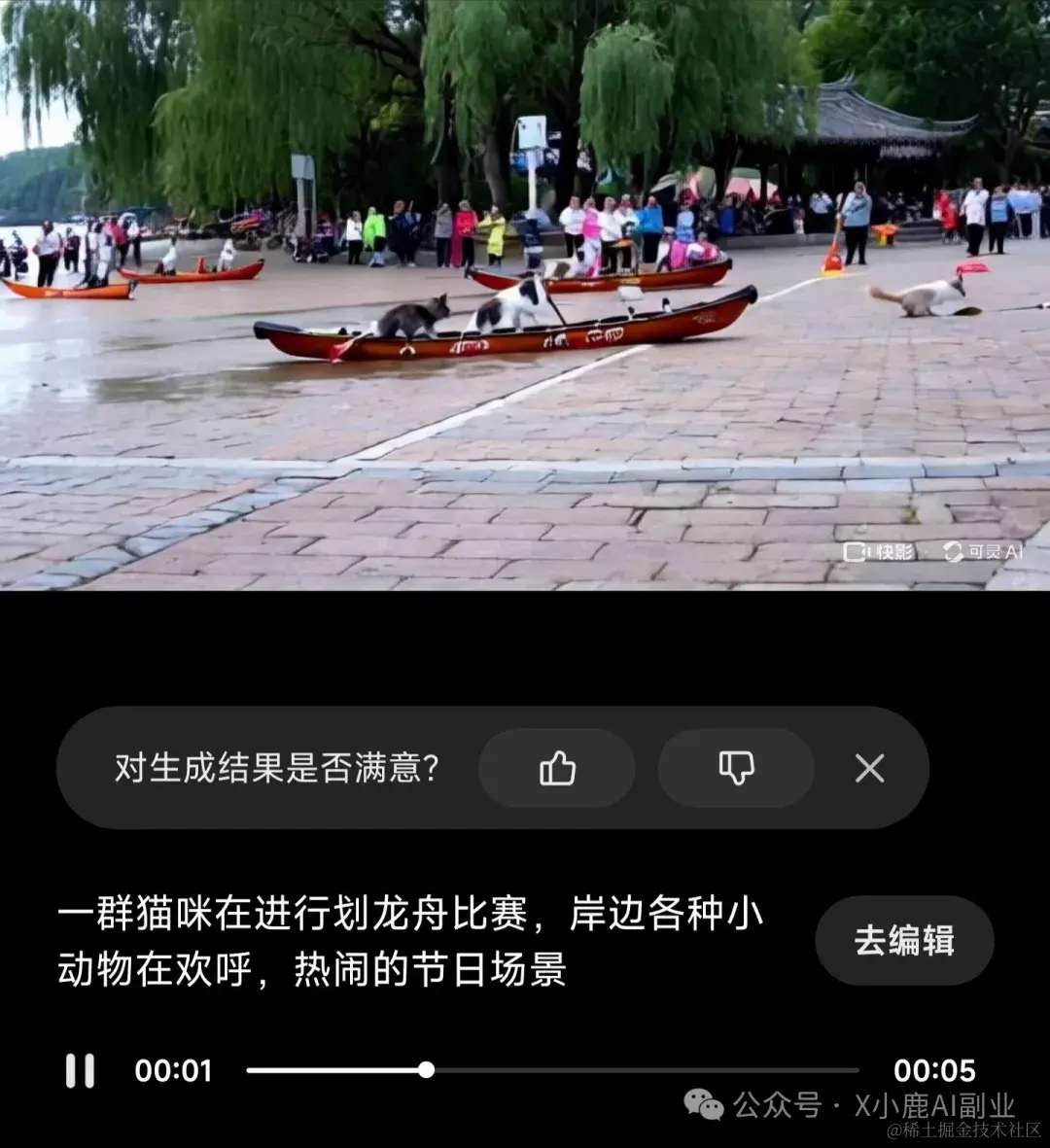Select the prompt text about cats dragon-boat racing
1050x1148 pixels.
pyautogui.click(x=408, y=939)
